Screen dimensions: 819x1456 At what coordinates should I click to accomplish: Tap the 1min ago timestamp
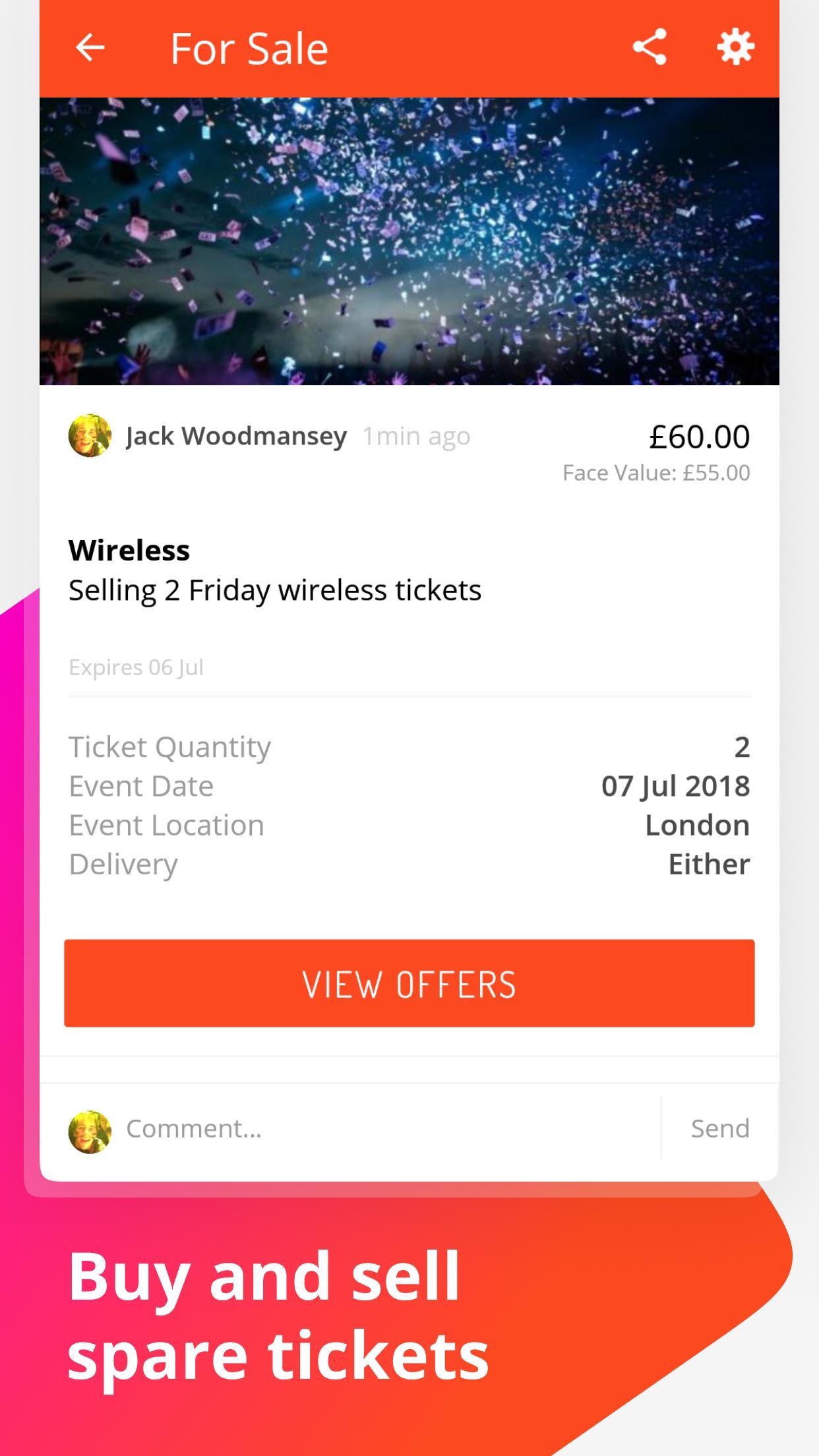(415, 435)
